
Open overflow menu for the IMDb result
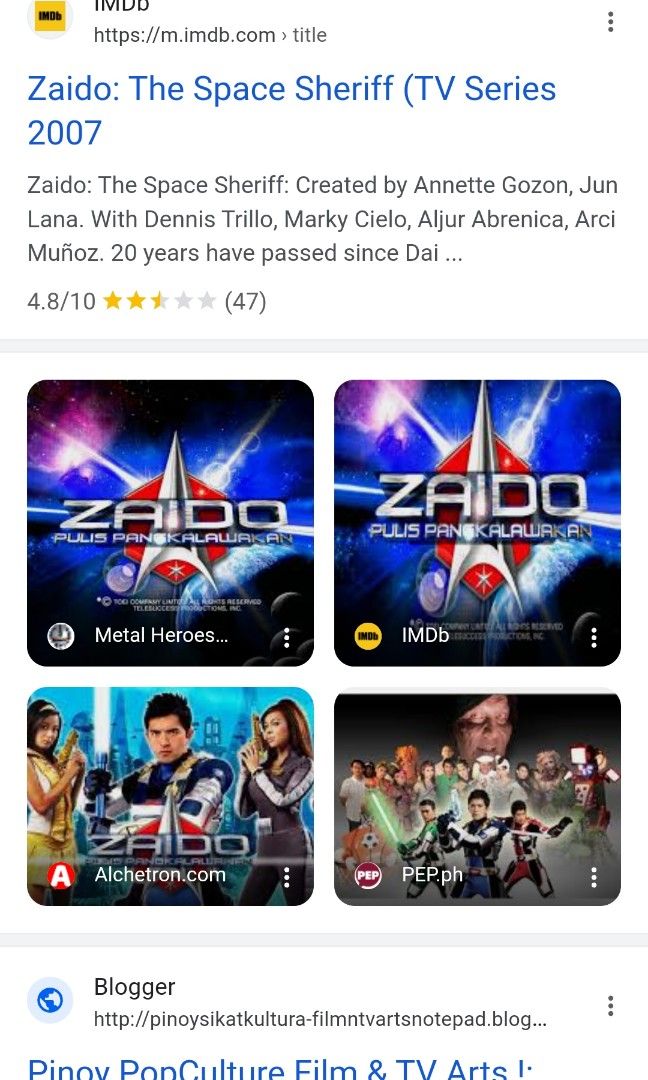(610, 22)
